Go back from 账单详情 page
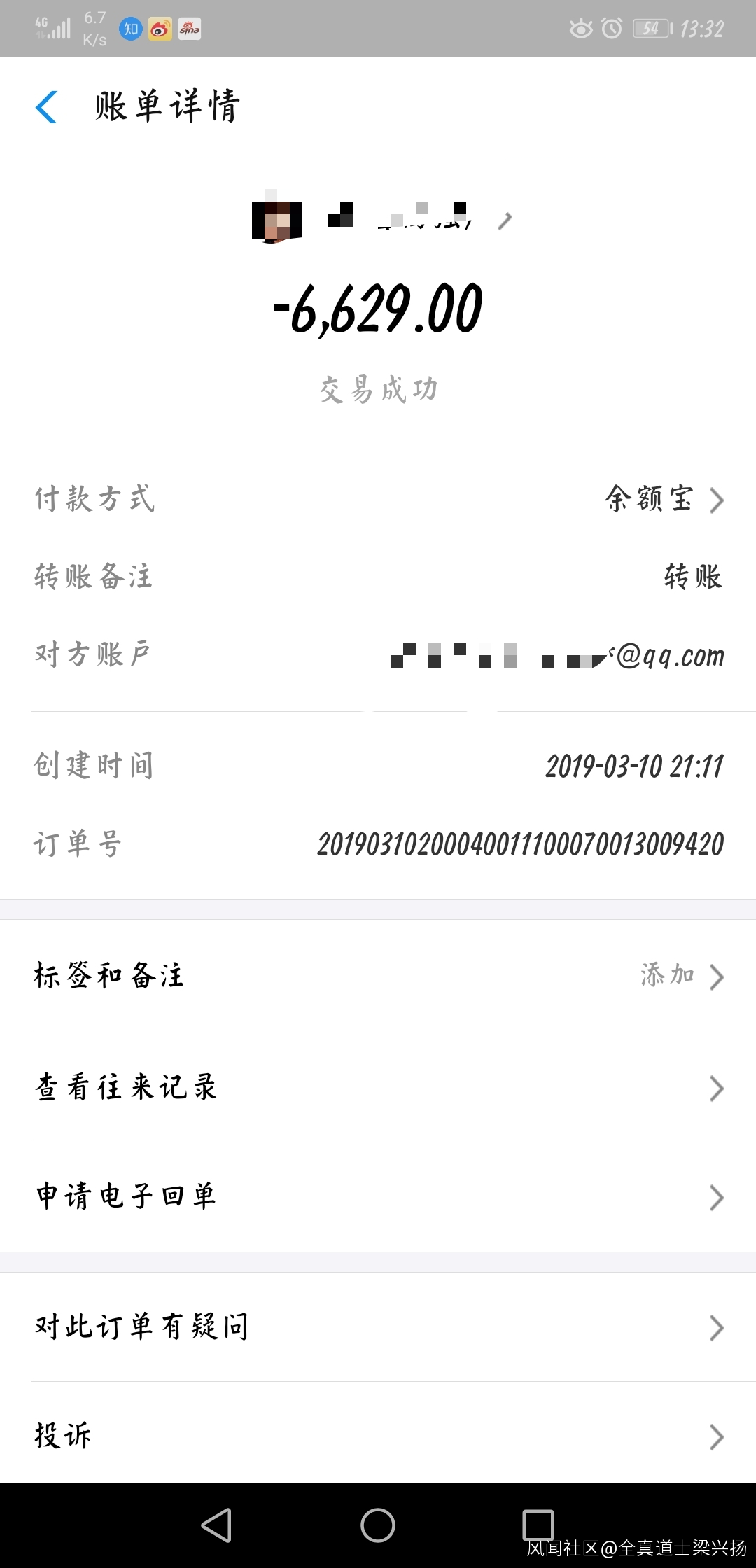Viewport: 756px width, 1568px height. [46, 107]
